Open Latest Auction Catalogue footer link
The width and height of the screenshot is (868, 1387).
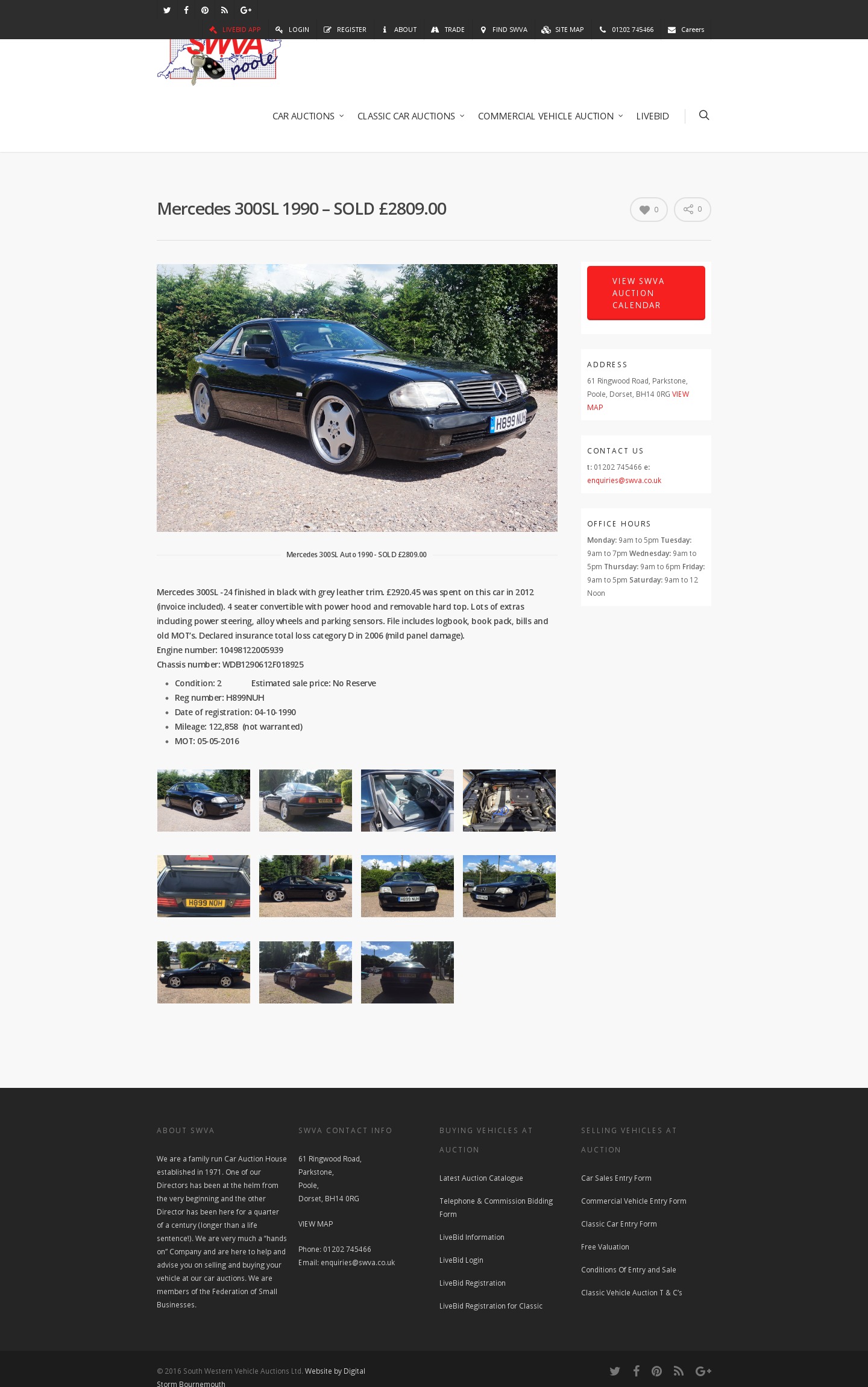tap(481, 1178)
